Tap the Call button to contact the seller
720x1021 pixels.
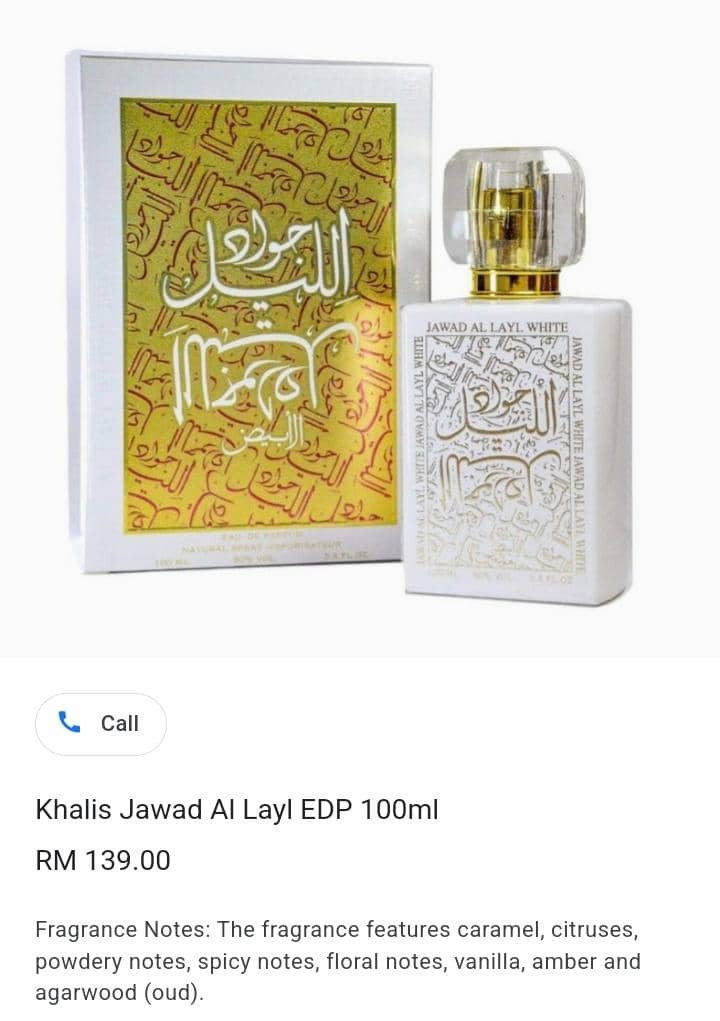point(100,723)
